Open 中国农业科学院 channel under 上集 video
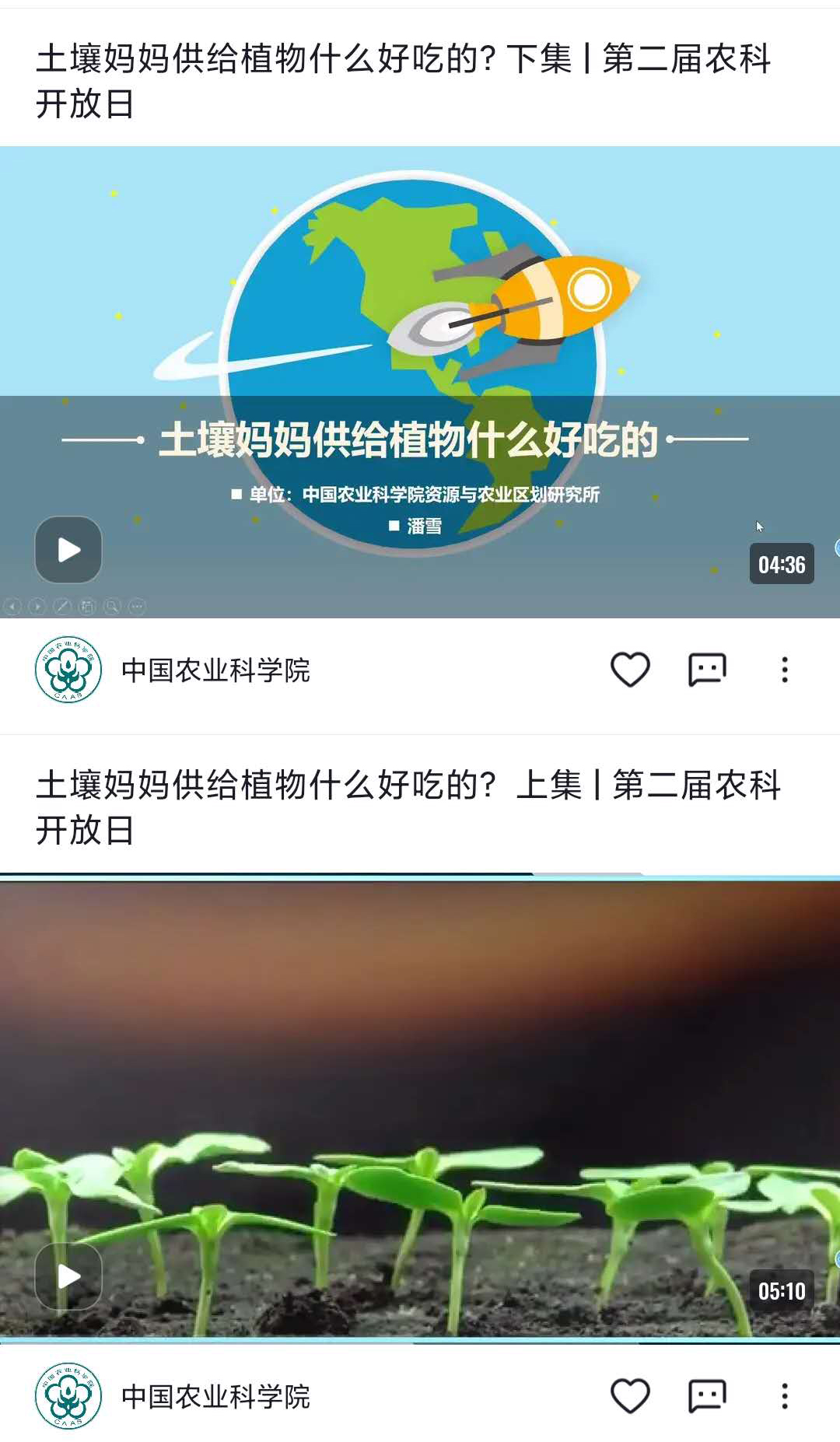 click(215, 1397)
